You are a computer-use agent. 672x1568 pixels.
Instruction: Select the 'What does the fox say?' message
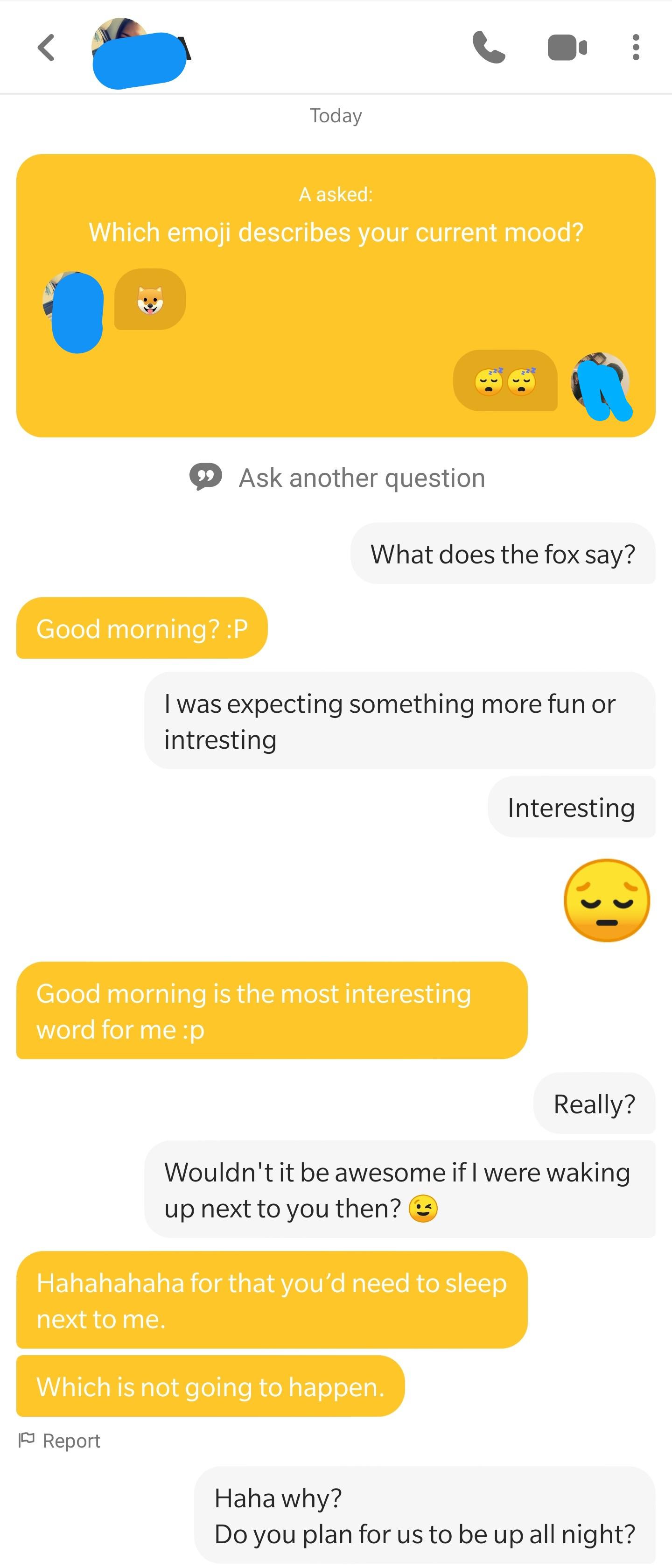tap(504, 553)
